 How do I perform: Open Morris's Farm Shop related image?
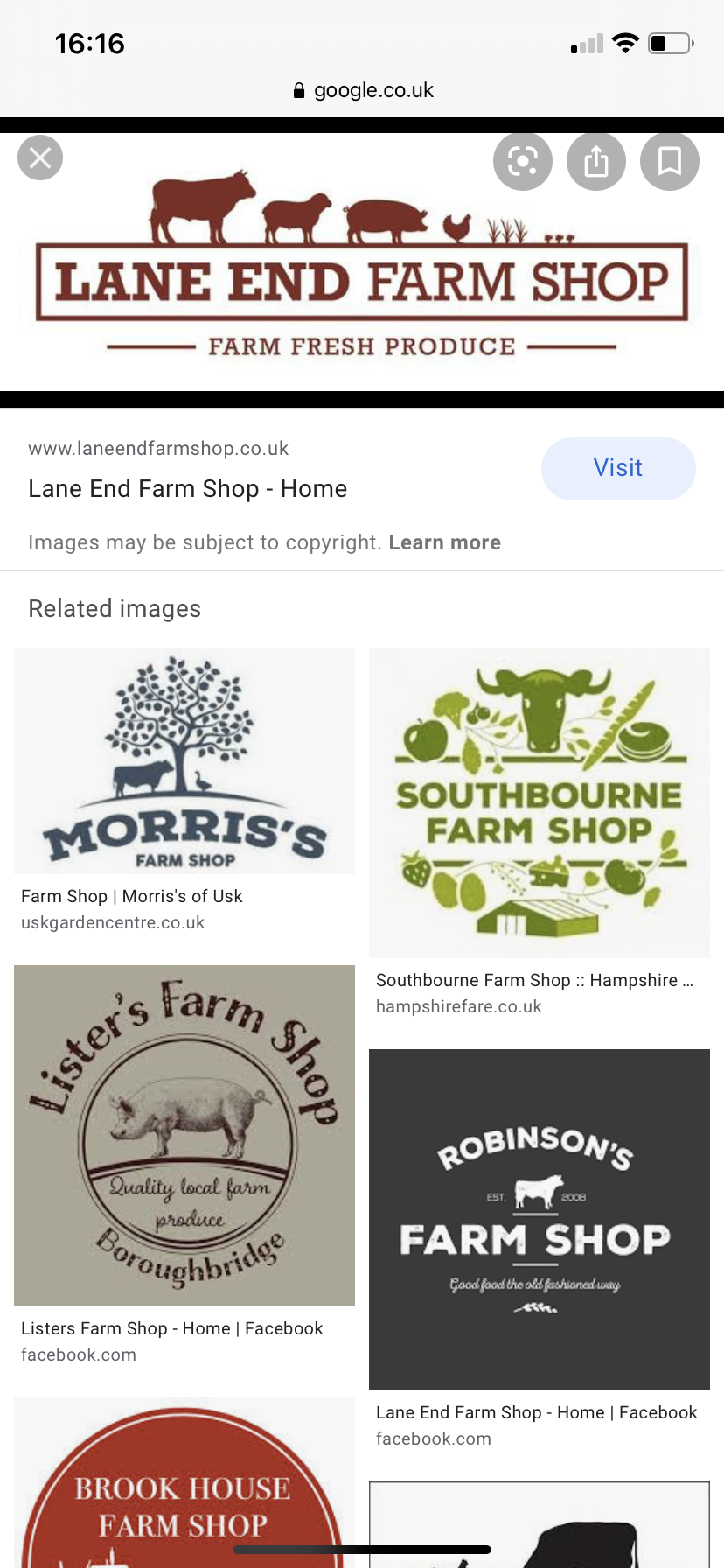[184, 761]
